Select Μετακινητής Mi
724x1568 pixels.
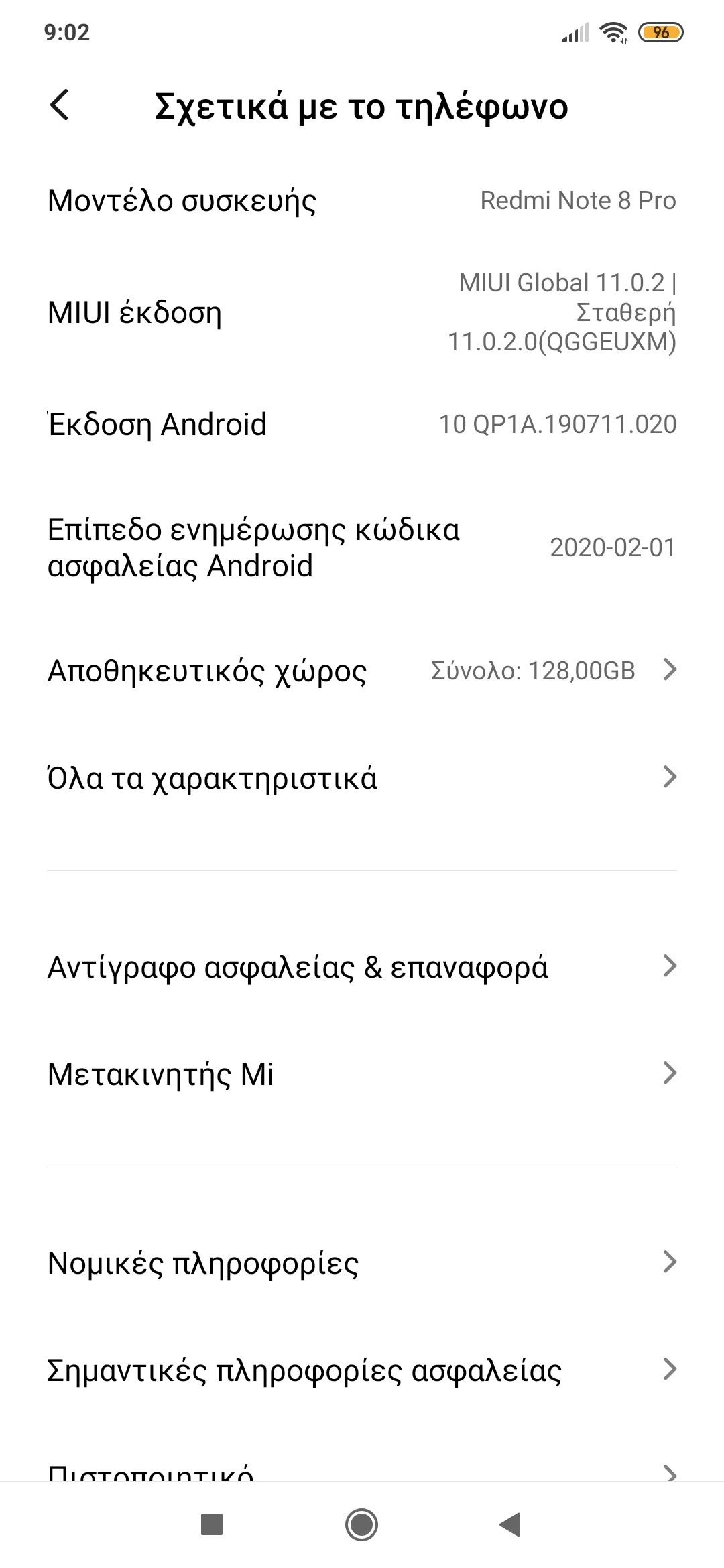click(362, 1074)
